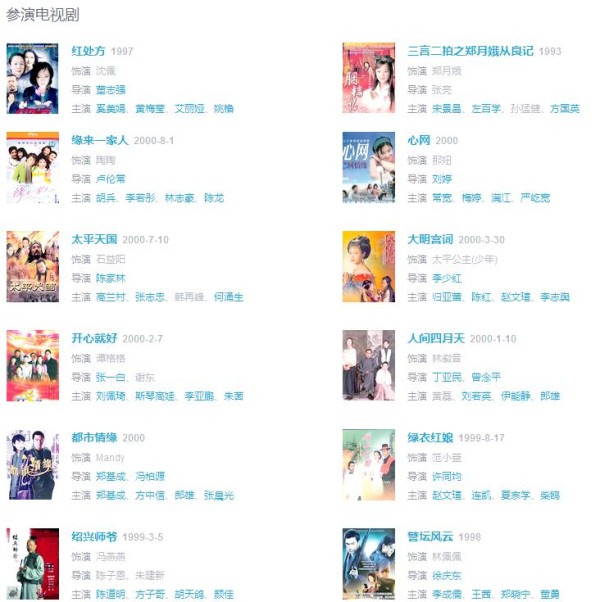Viewport: 600px width, 602px height.
Task: View director 李少红's page
Action: (449, 278)
